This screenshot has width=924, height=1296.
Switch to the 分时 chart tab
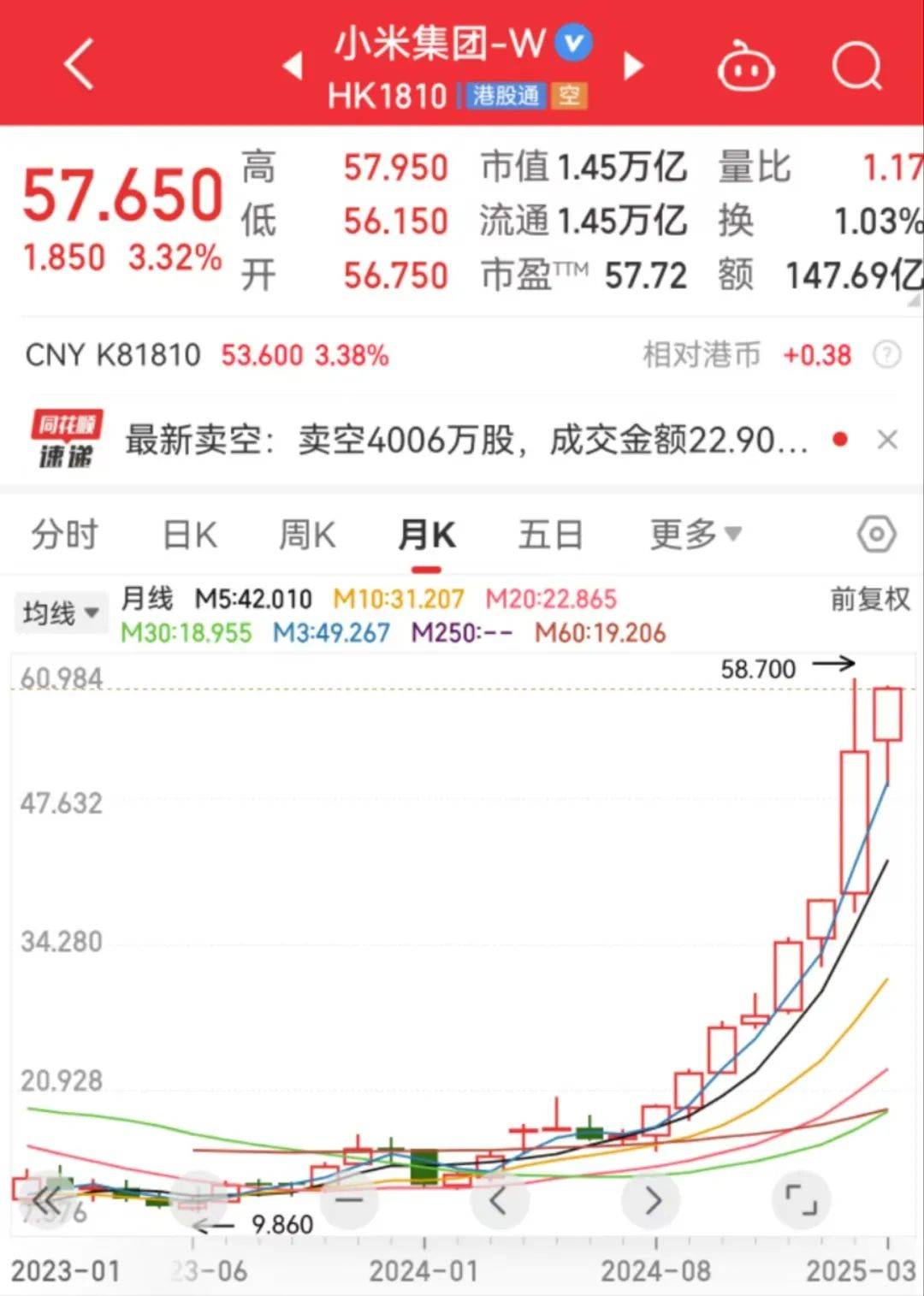coord(65,536)
